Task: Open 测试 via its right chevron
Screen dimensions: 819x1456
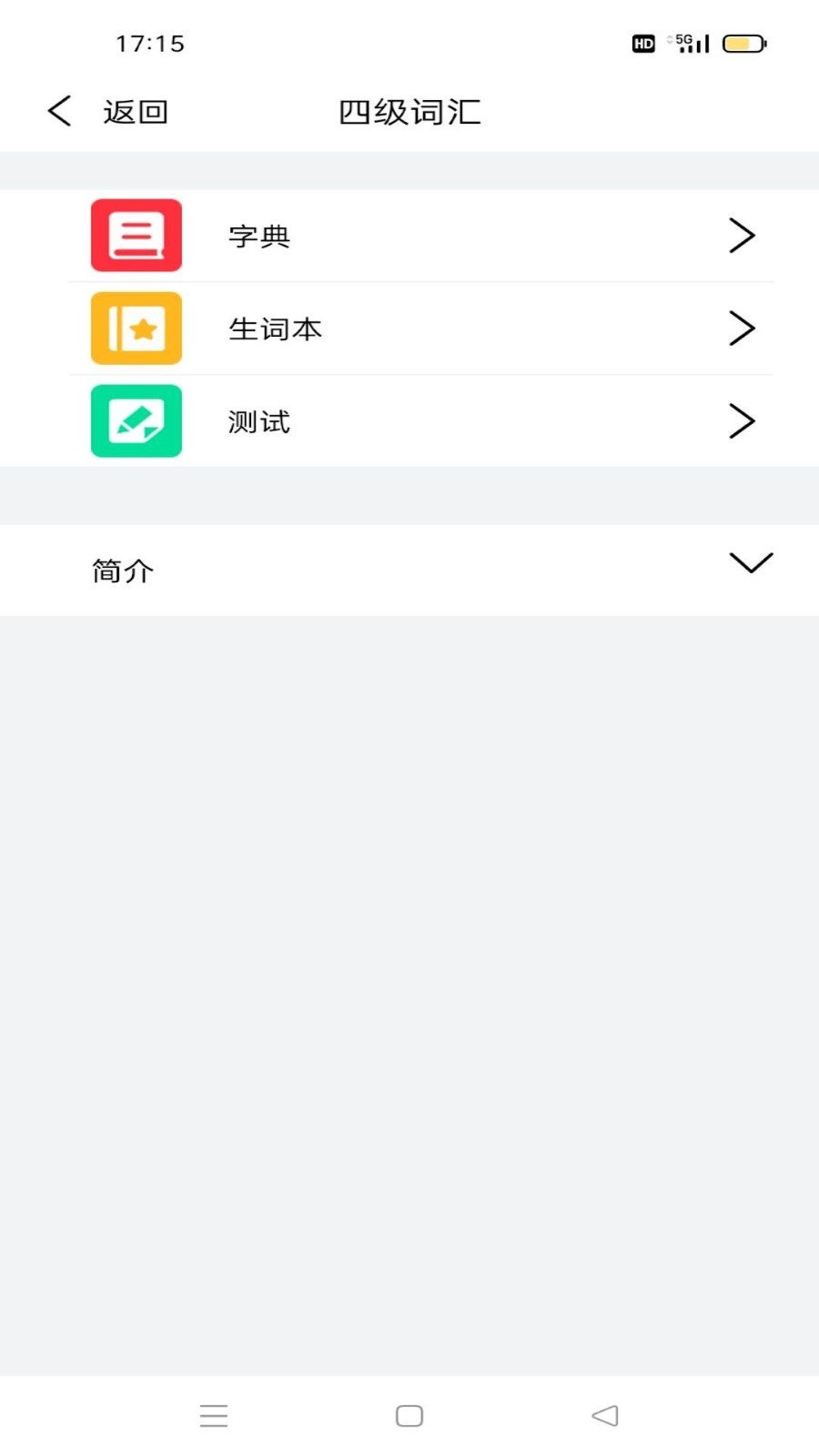Action: (x=743, y=421)
